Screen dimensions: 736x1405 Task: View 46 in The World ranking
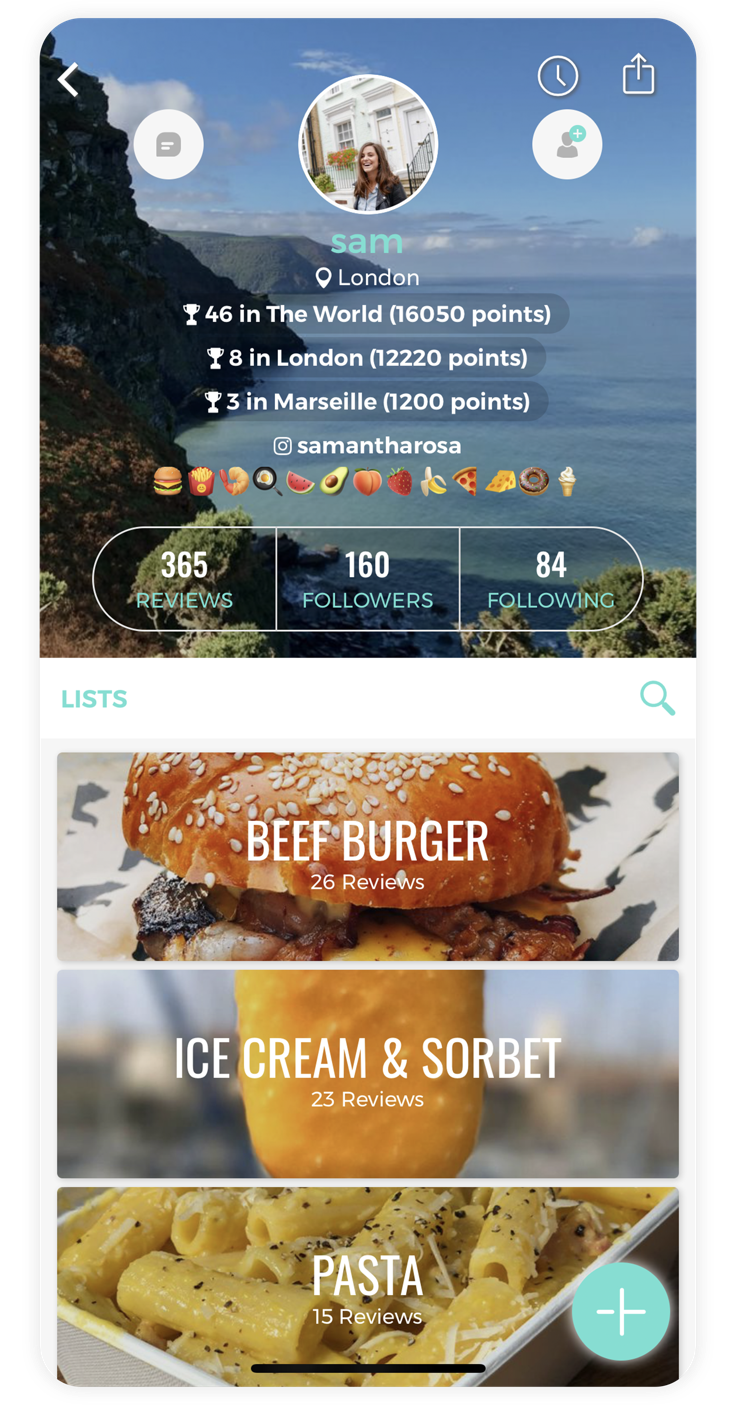tap(367, 314)
